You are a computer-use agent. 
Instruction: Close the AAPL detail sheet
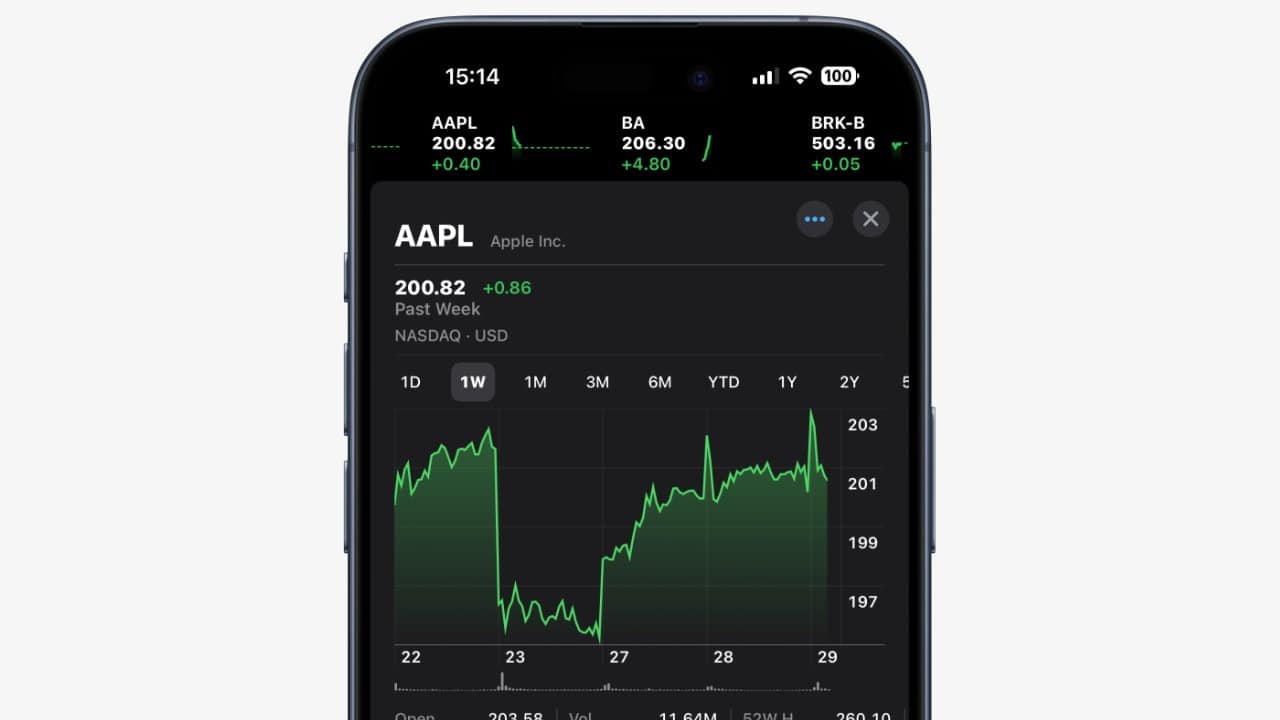(870, 219)
